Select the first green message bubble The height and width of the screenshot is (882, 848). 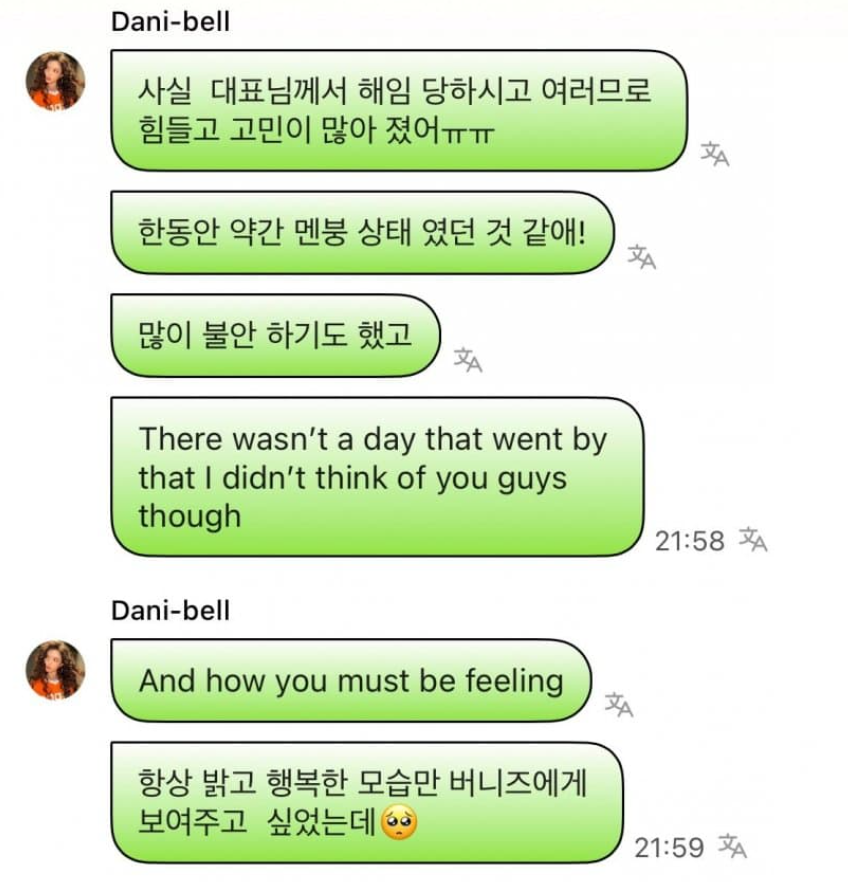(x=400, y=111)
